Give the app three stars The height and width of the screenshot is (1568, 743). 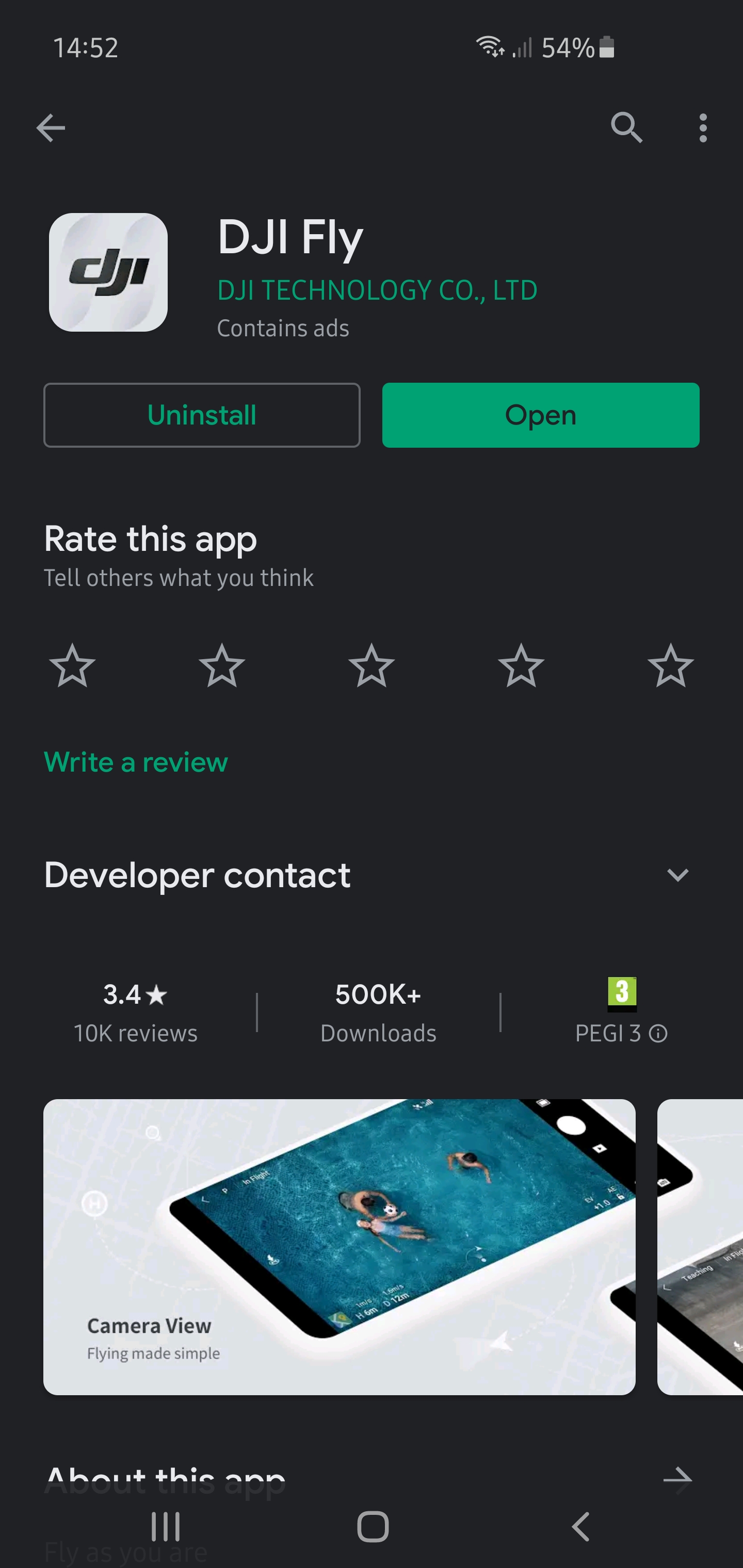(x=372, y=665)
